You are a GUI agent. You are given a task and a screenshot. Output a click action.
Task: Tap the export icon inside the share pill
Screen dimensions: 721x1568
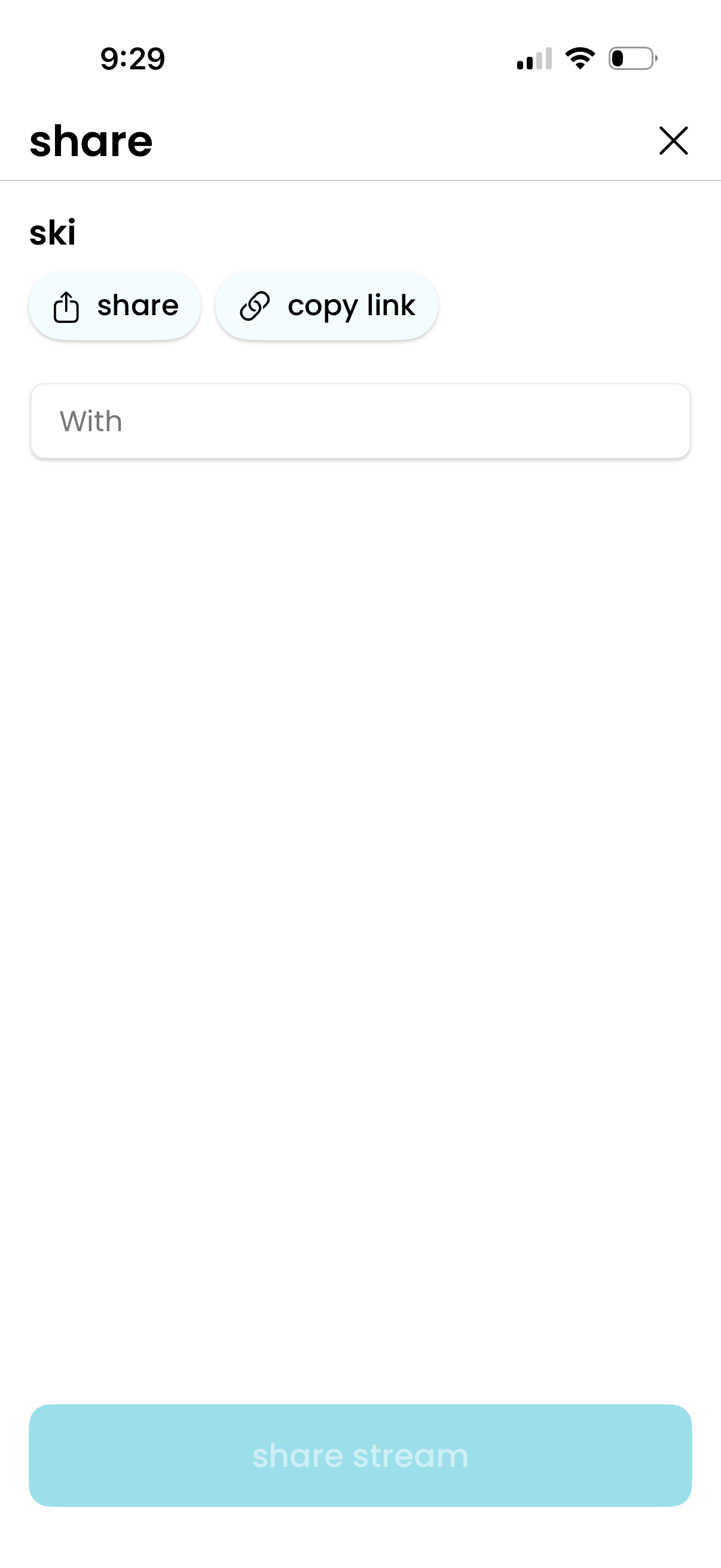pyautogui.click(x=67, y=306)
